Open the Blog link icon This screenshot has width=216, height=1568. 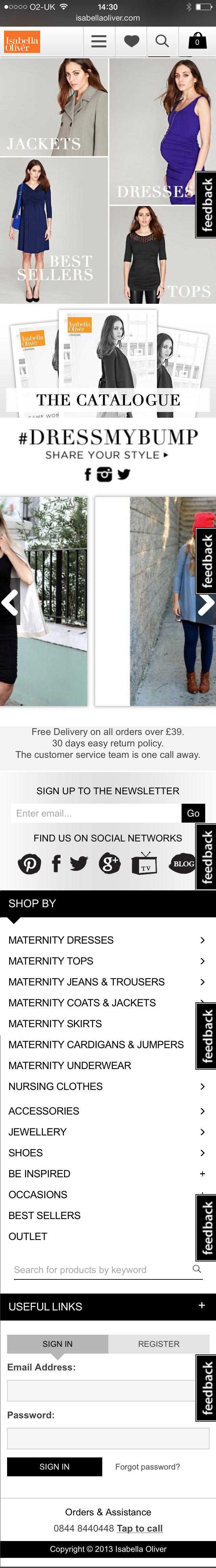tap(183, 863)
